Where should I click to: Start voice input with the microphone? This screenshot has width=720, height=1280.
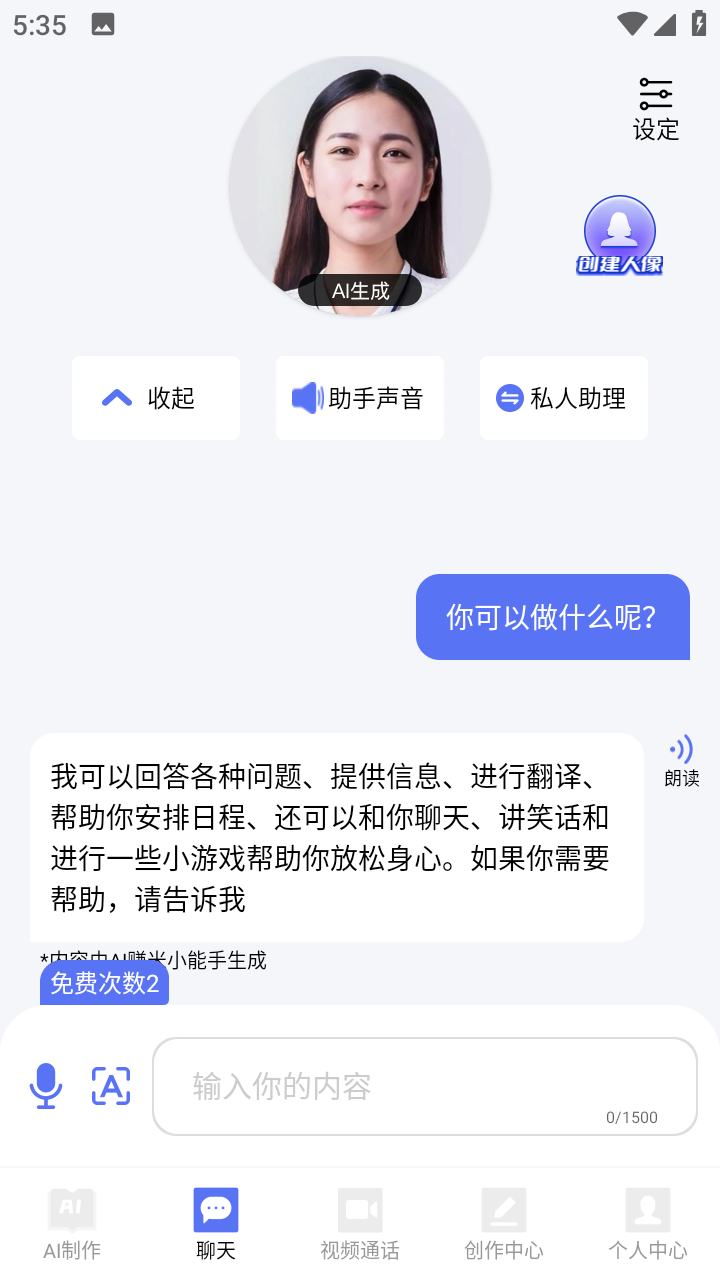tap(46, 1086)
